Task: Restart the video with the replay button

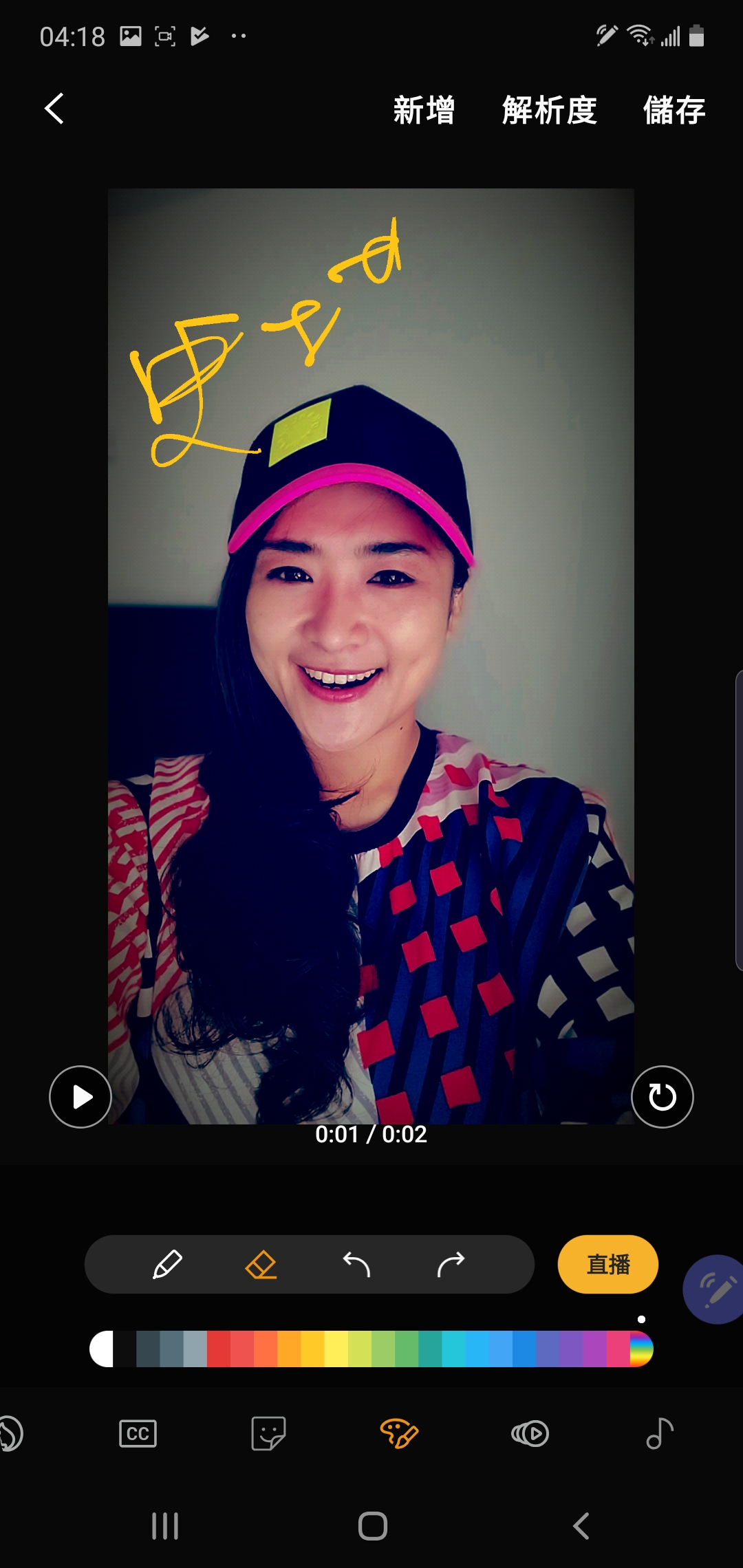Action: (663, 1097)
